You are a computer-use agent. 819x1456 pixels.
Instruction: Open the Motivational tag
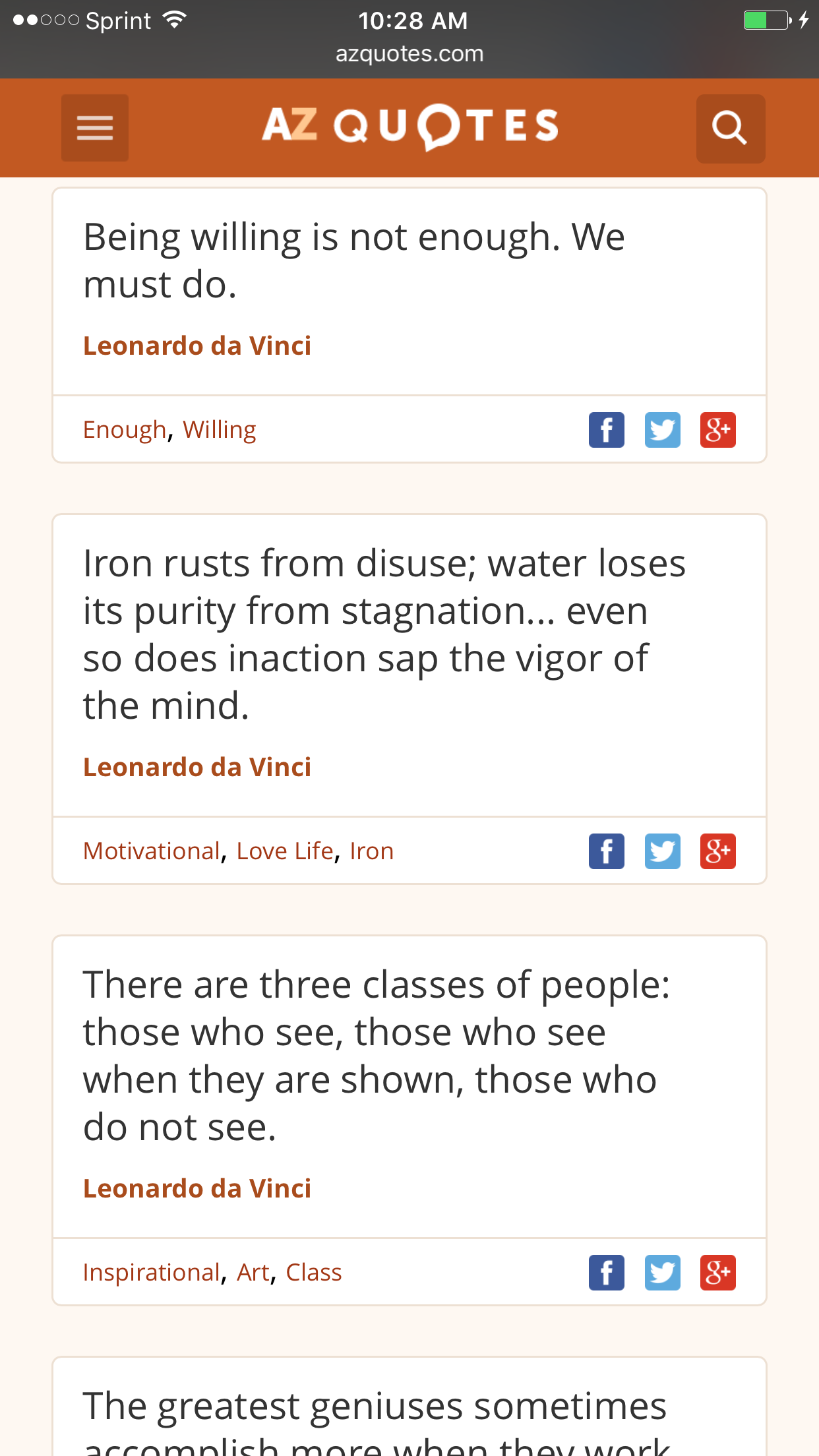tap(152, 851)
